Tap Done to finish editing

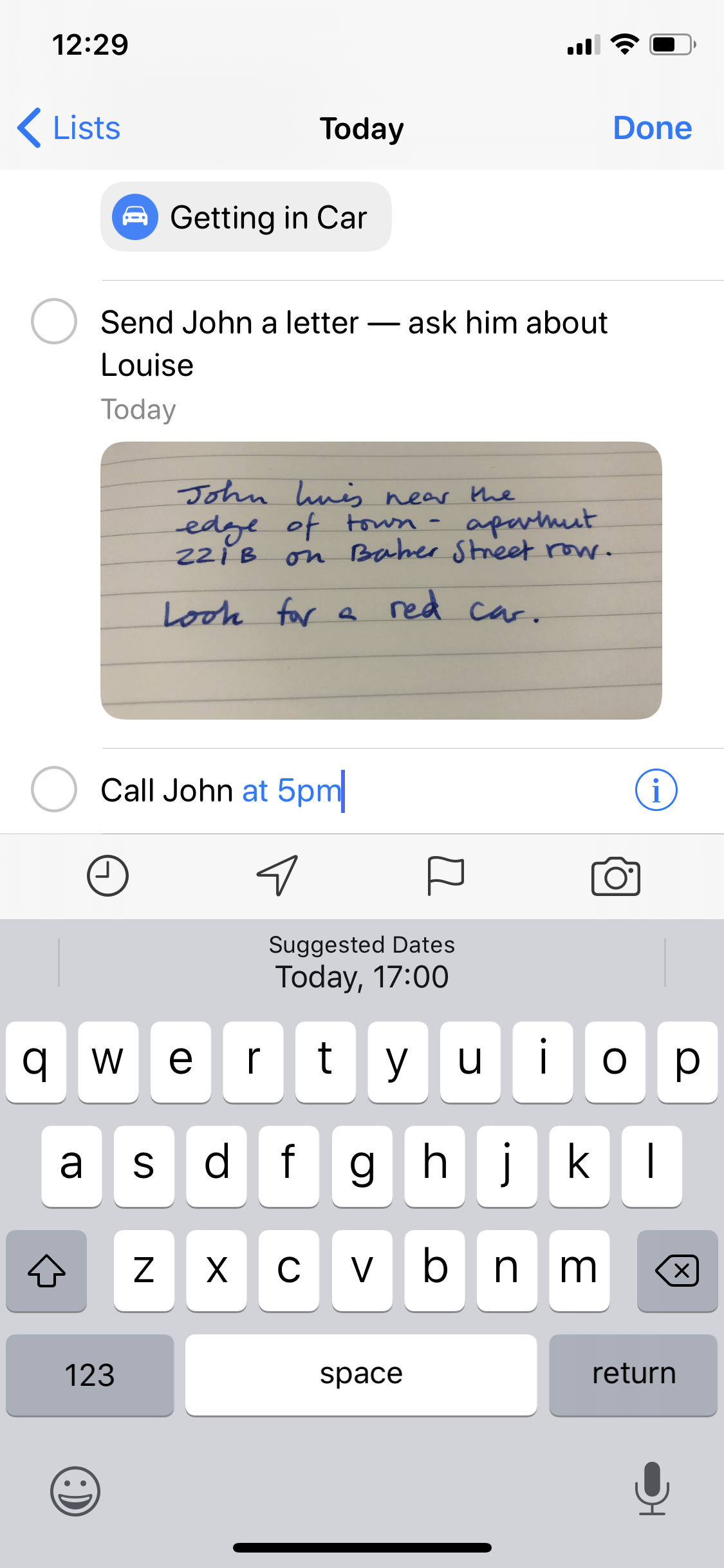click(652, 128)
